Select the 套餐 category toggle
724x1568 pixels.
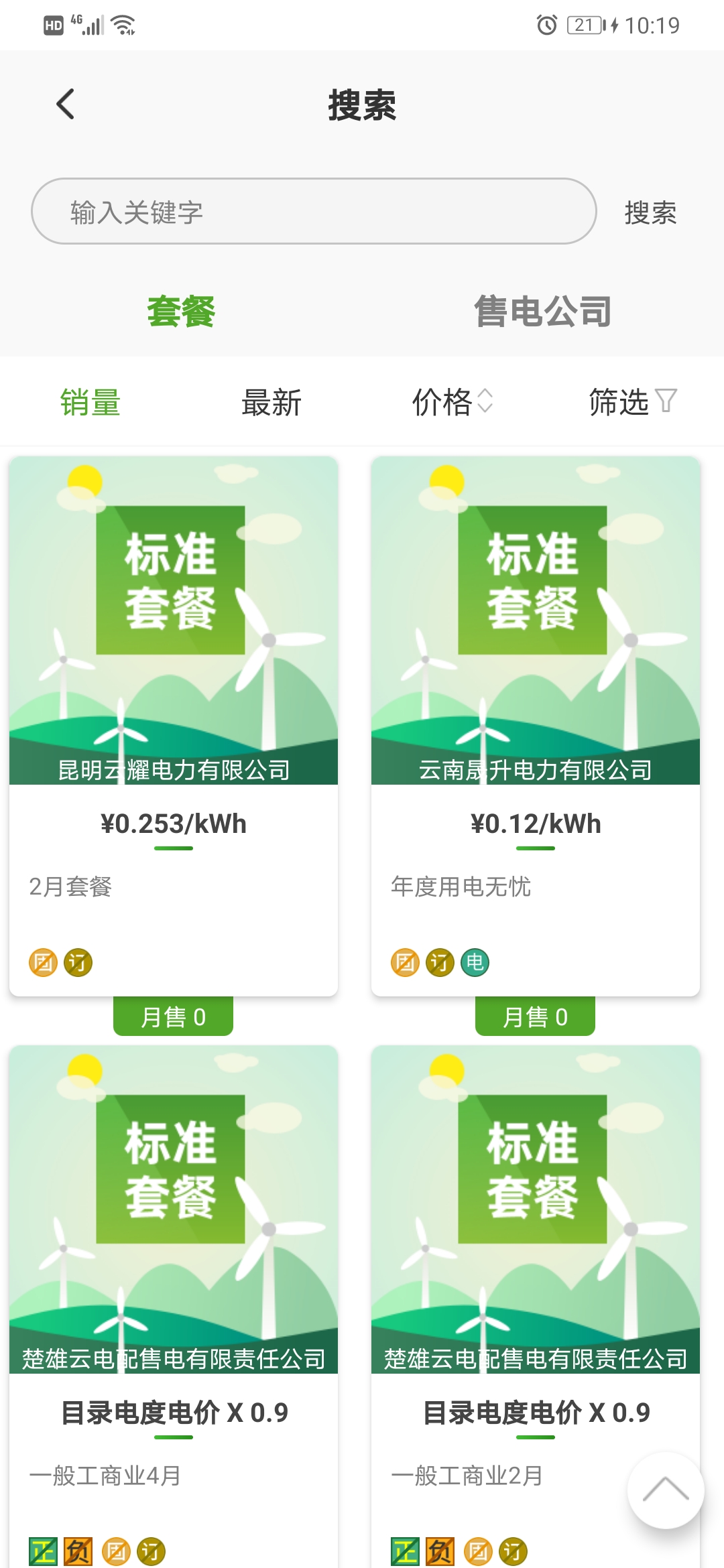coord(181,310)
